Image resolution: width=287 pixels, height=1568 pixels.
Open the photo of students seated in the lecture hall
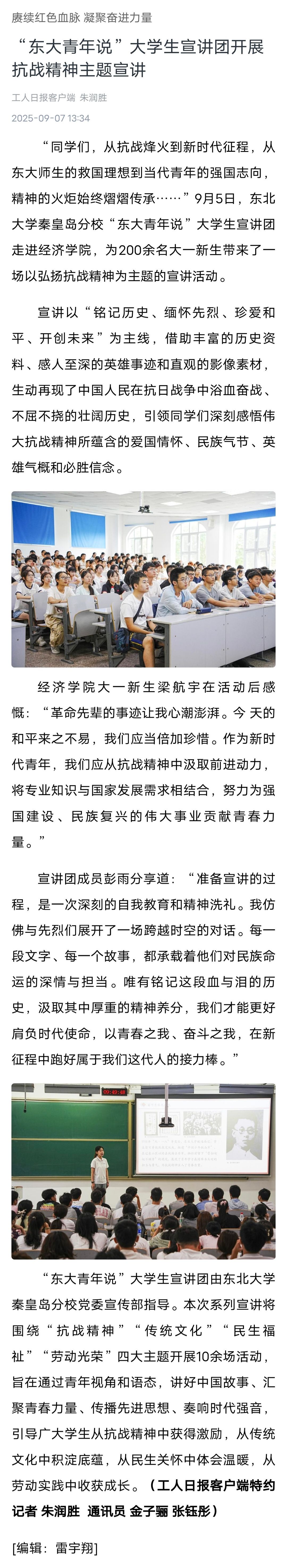[x=143, y=580]
